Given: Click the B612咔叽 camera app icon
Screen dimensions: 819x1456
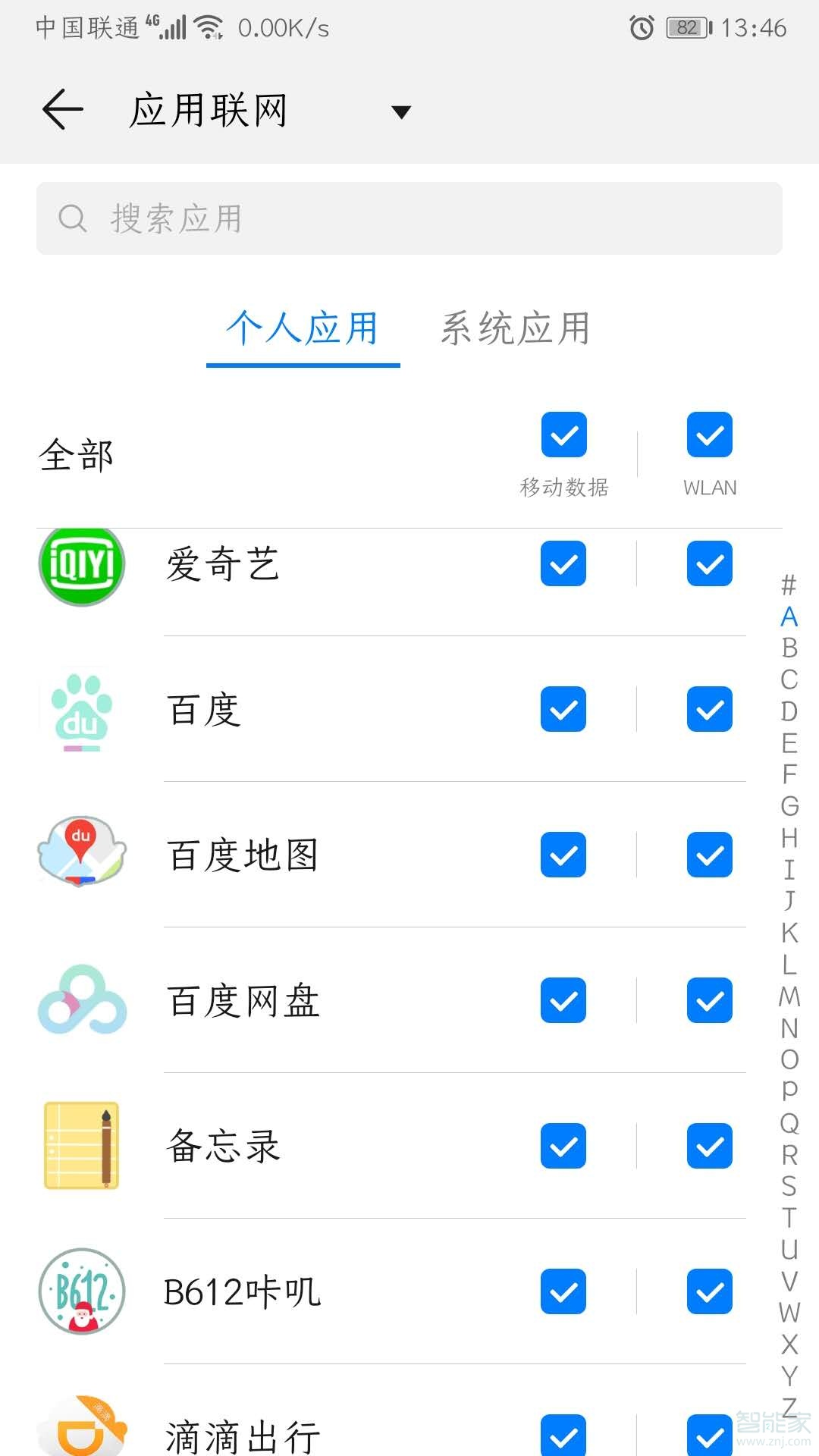Looking at the screenshot, I should pos(81,1291).
